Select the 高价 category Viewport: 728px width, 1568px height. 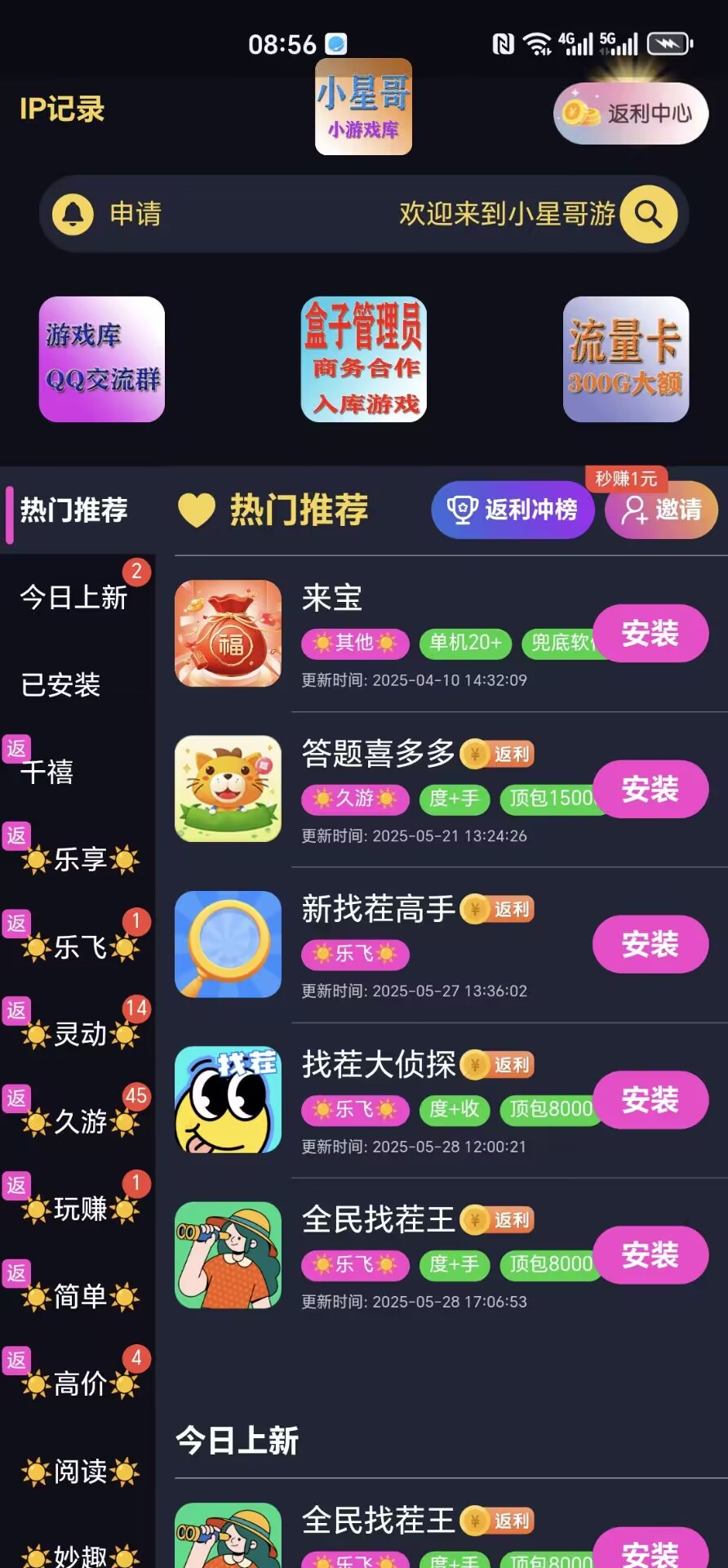[80, 1383]
